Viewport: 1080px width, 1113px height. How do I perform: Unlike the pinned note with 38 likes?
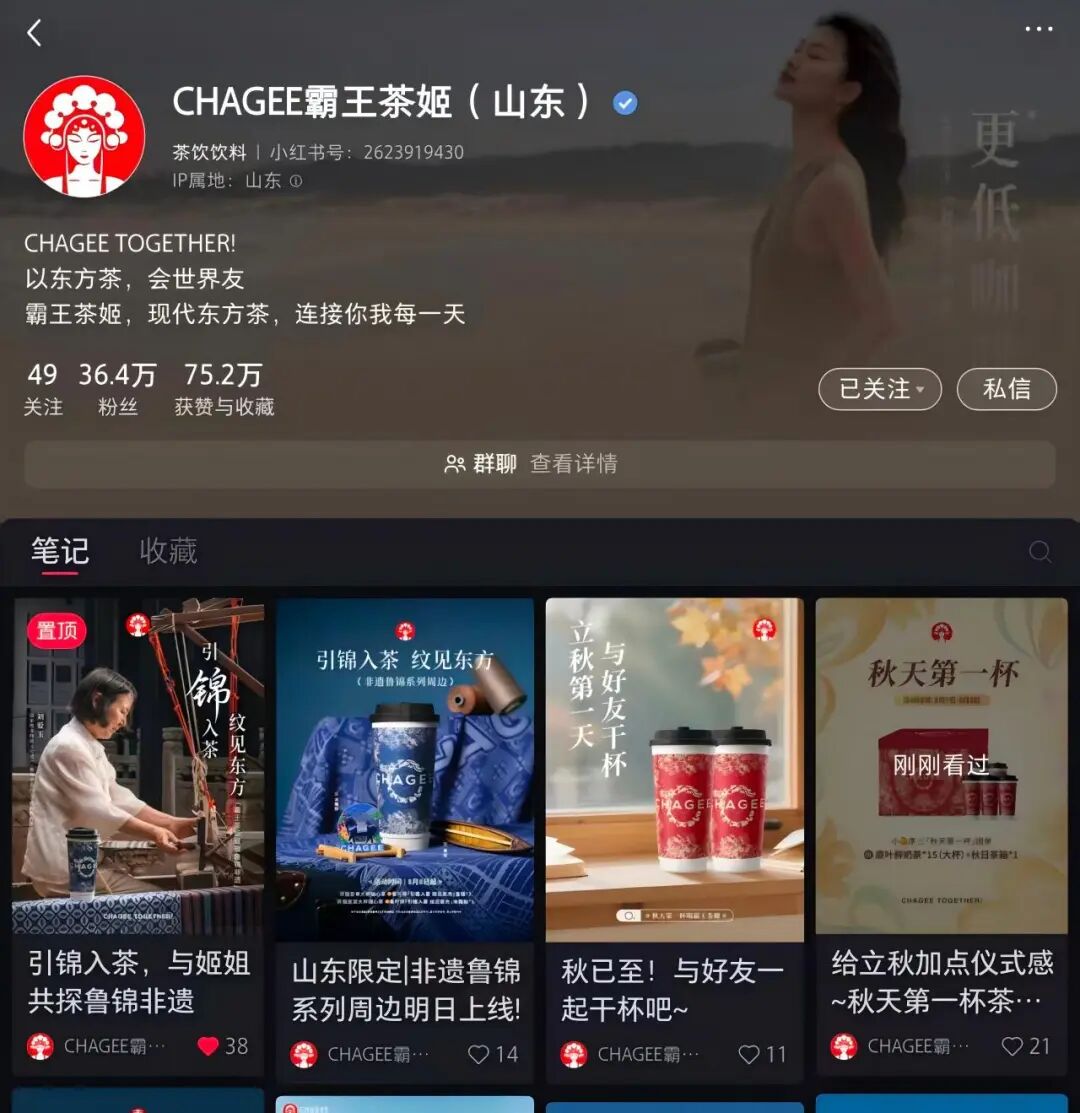(208, 1047)
